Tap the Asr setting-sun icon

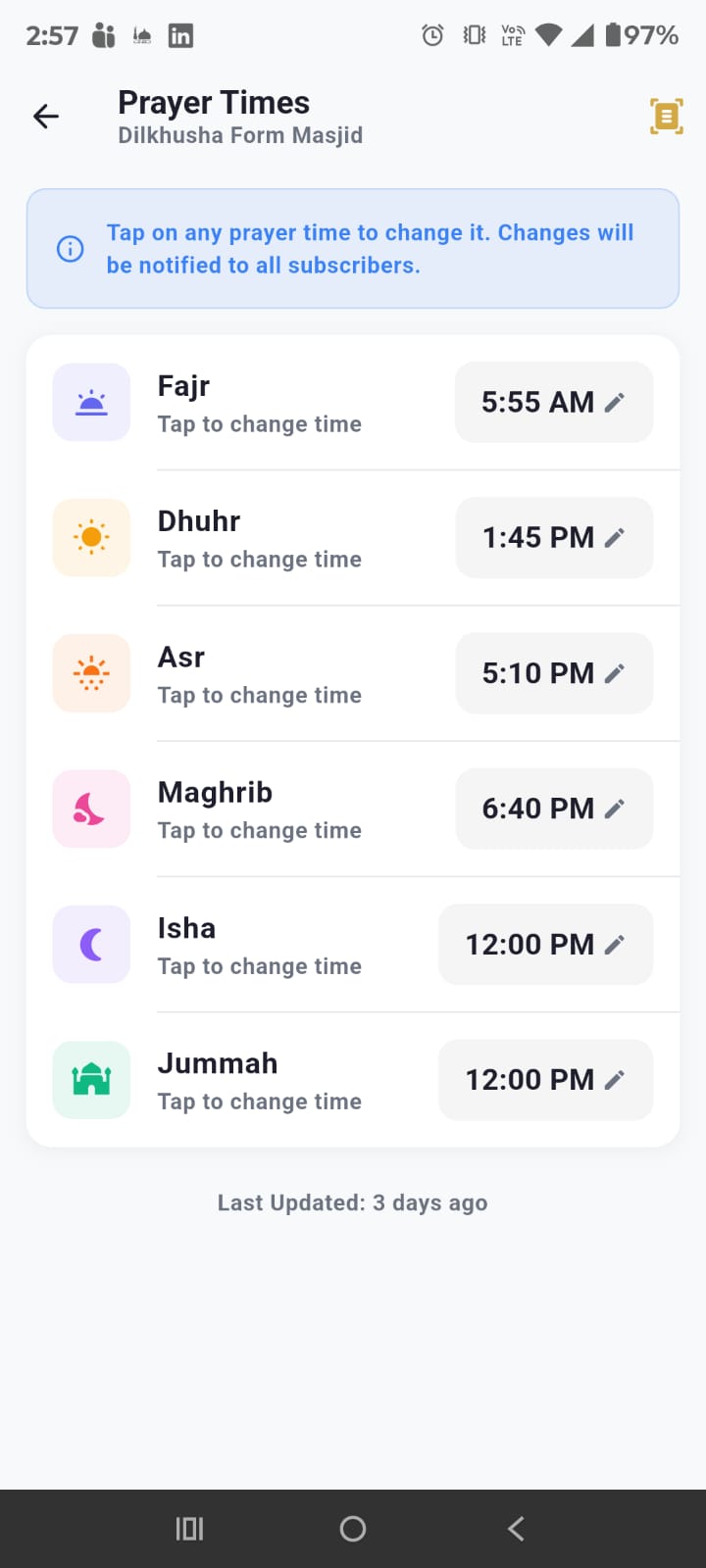(x=91, y=673)
